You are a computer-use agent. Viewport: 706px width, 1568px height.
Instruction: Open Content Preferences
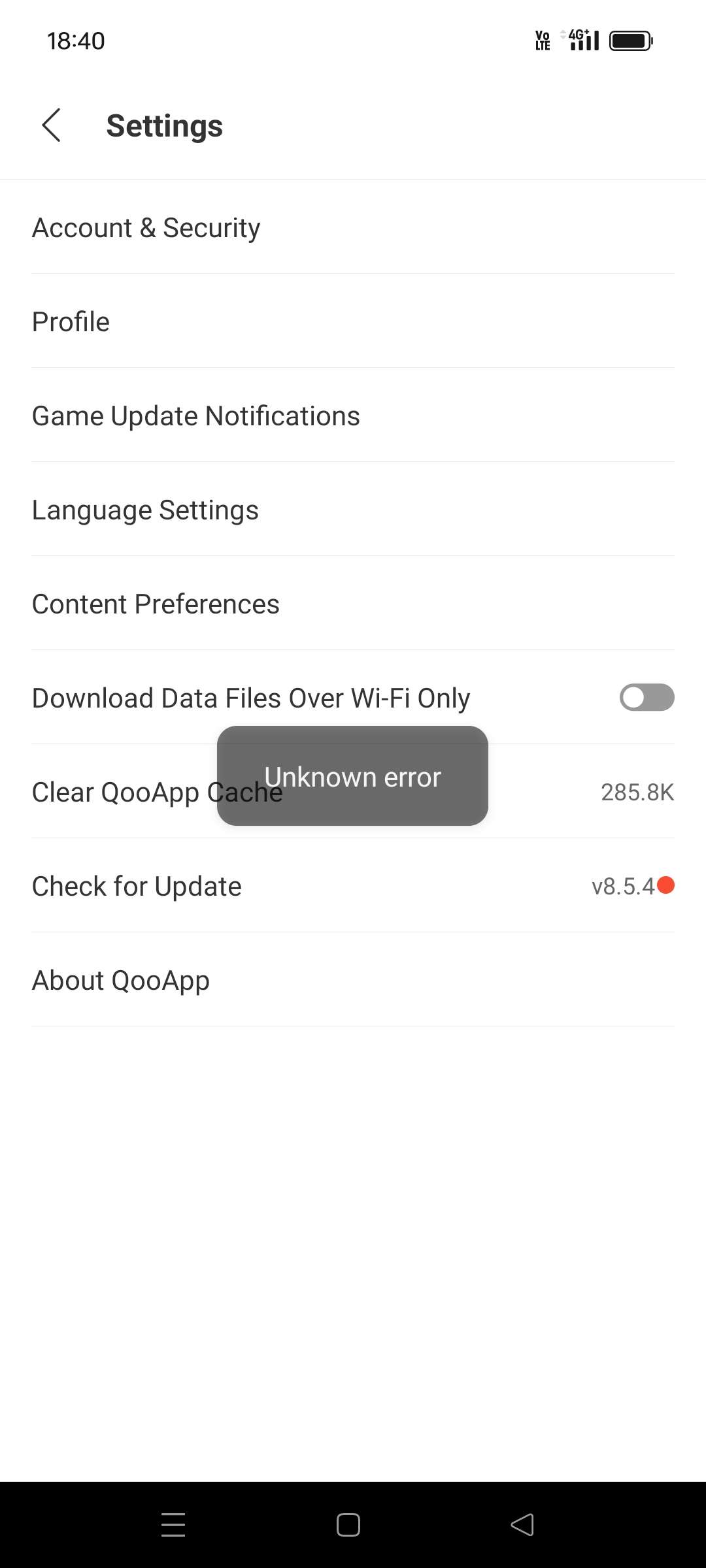(156, 604)
